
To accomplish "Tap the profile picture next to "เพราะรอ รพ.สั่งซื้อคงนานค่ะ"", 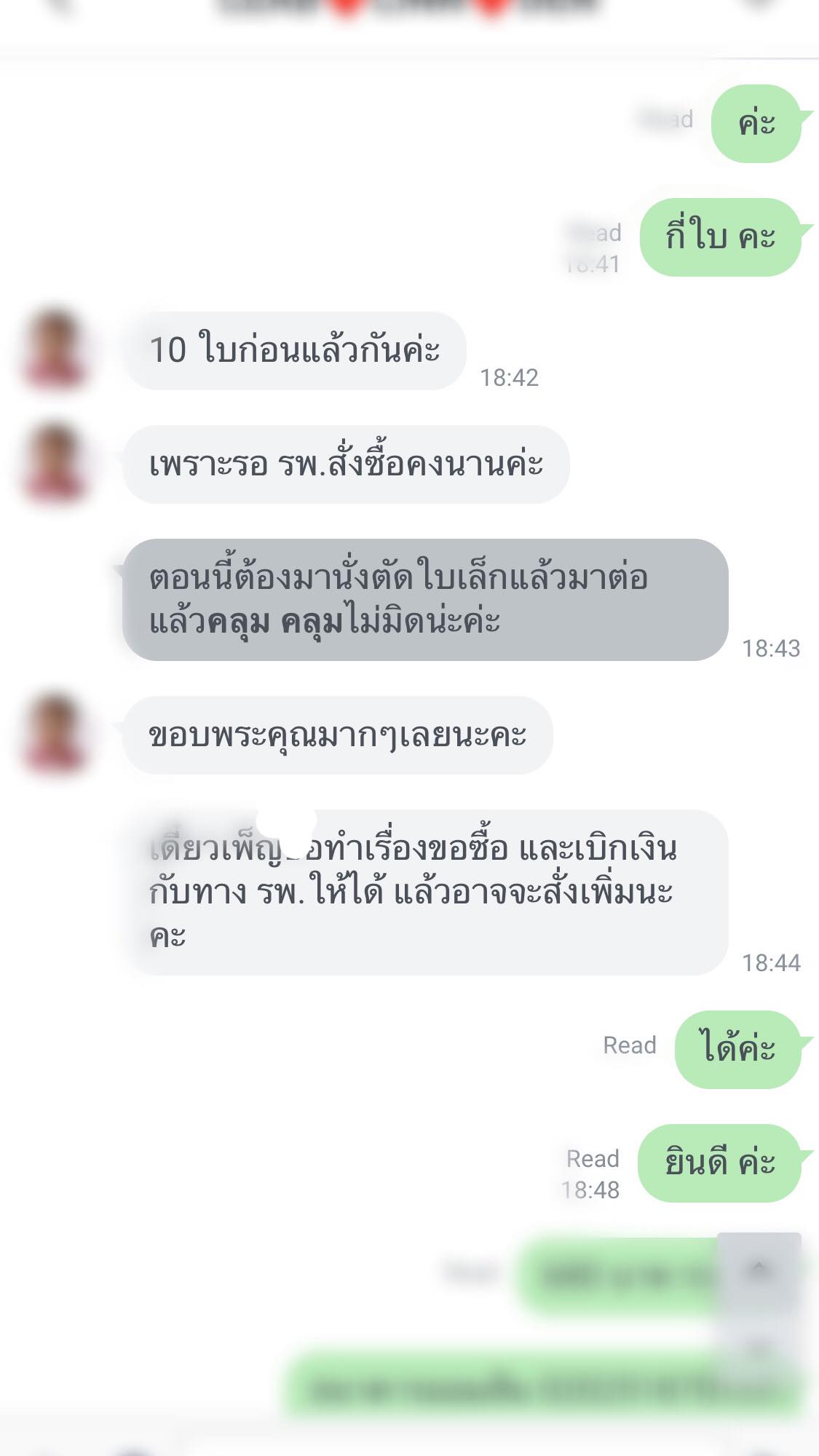I will pyautogui.click(x=53, y=464).
